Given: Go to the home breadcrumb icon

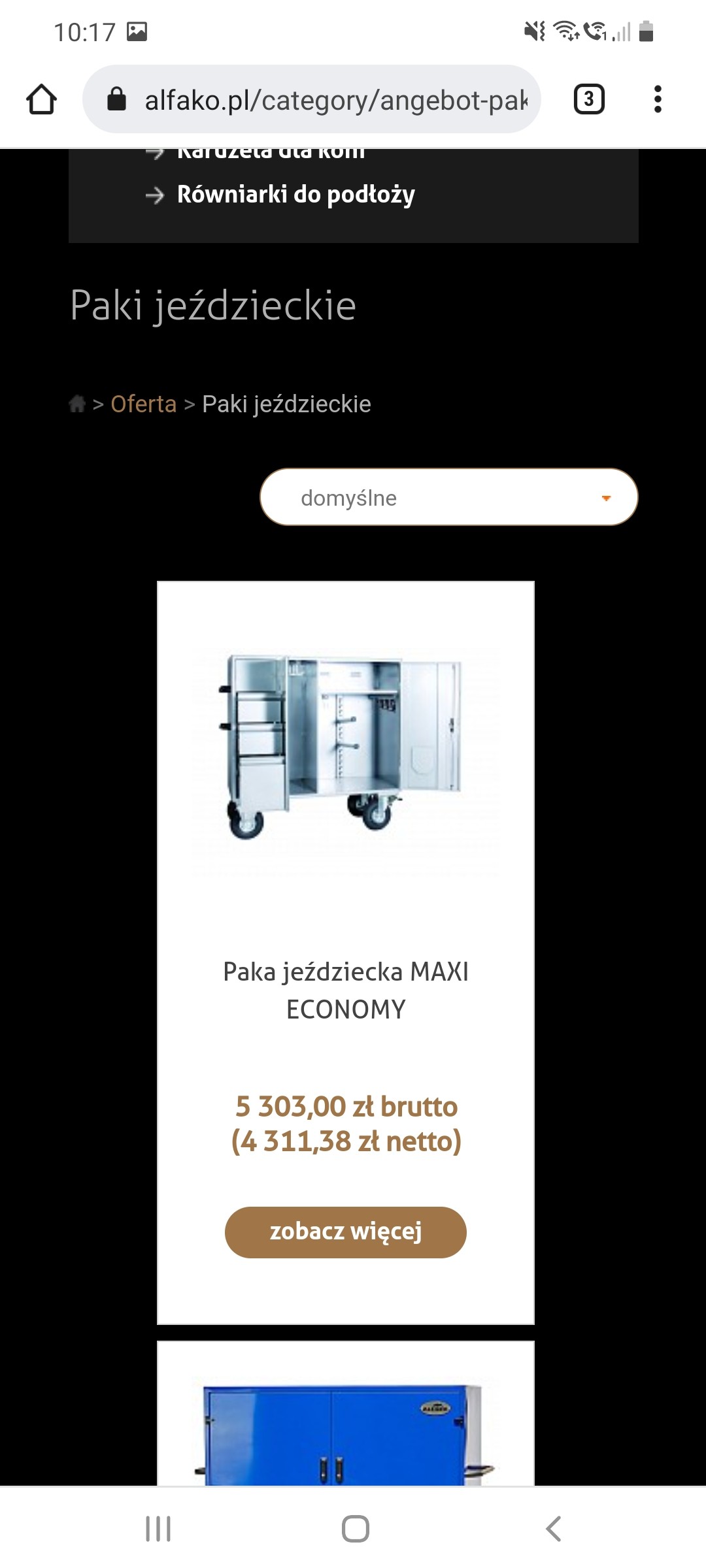Looking at the screenshot, I should click(x=77, y=404).
